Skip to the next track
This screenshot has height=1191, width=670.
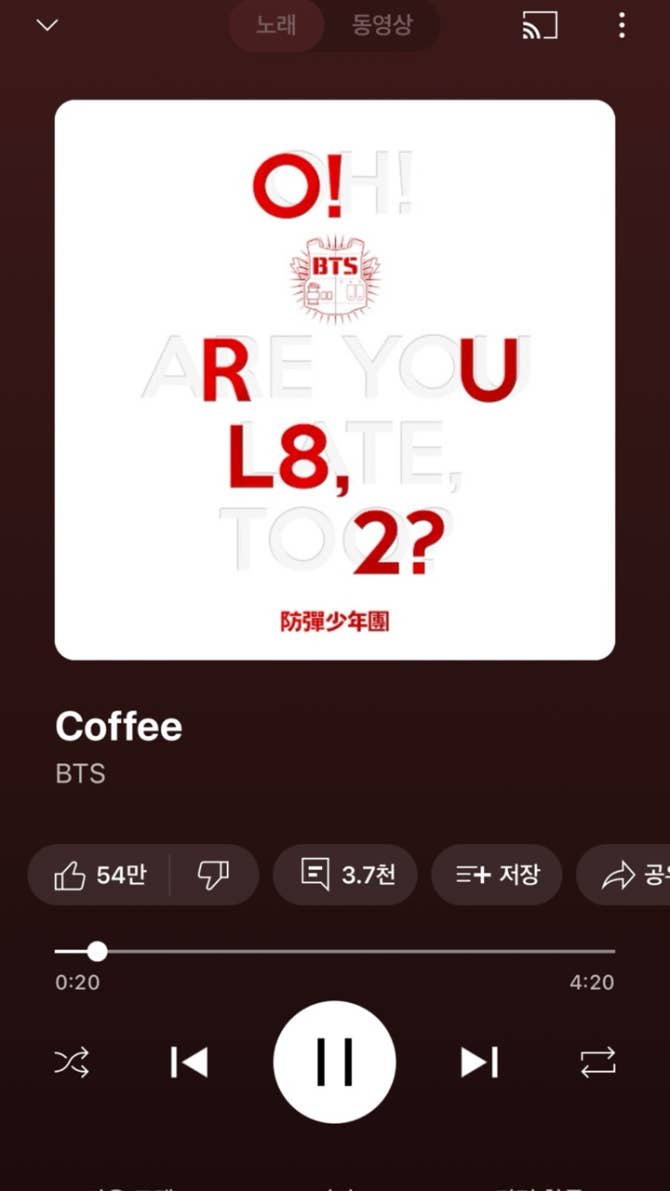click(x=479, y=1061)
